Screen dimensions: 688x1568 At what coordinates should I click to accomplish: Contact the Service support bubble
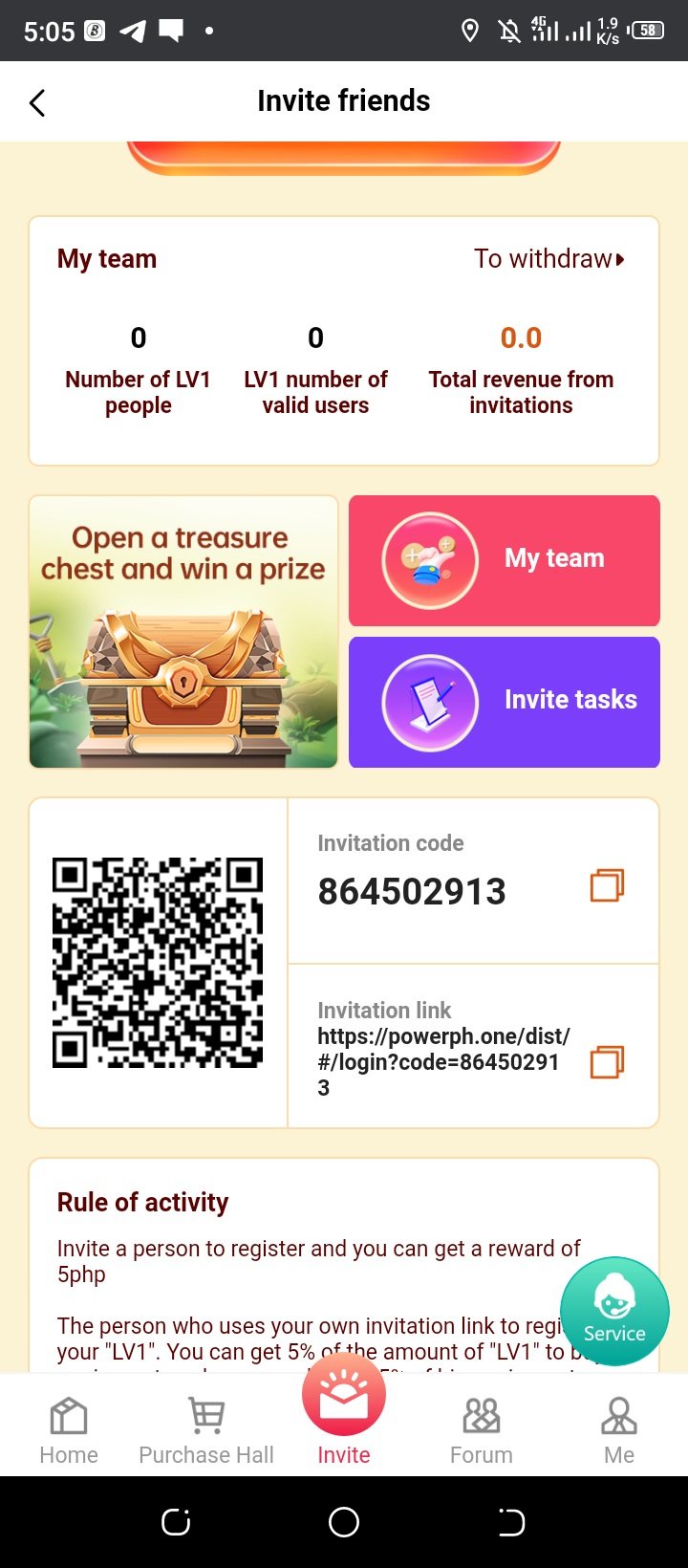coord(613,1310)
